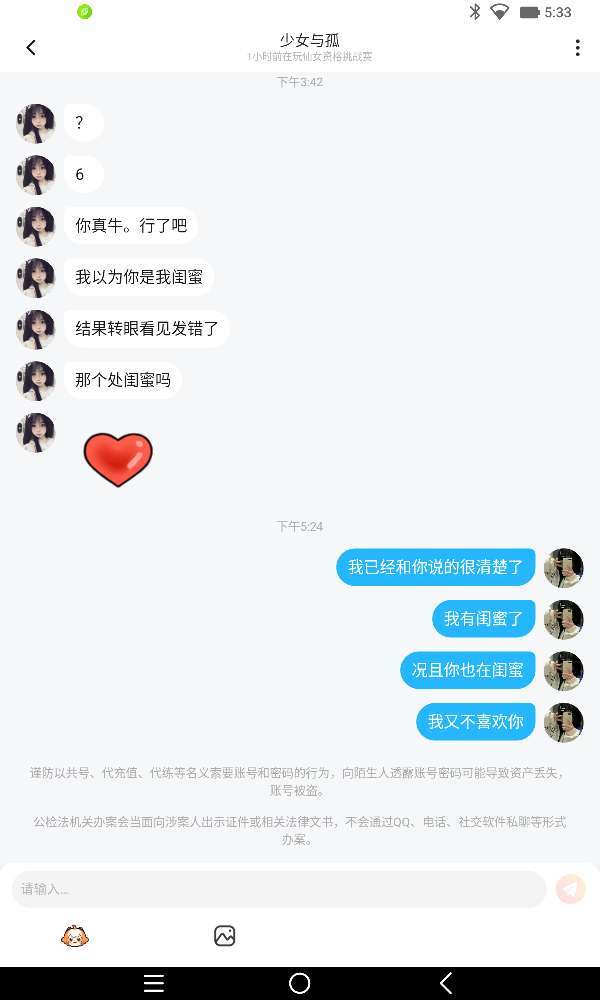Tap the 请输入 message input field

(280, 888)
